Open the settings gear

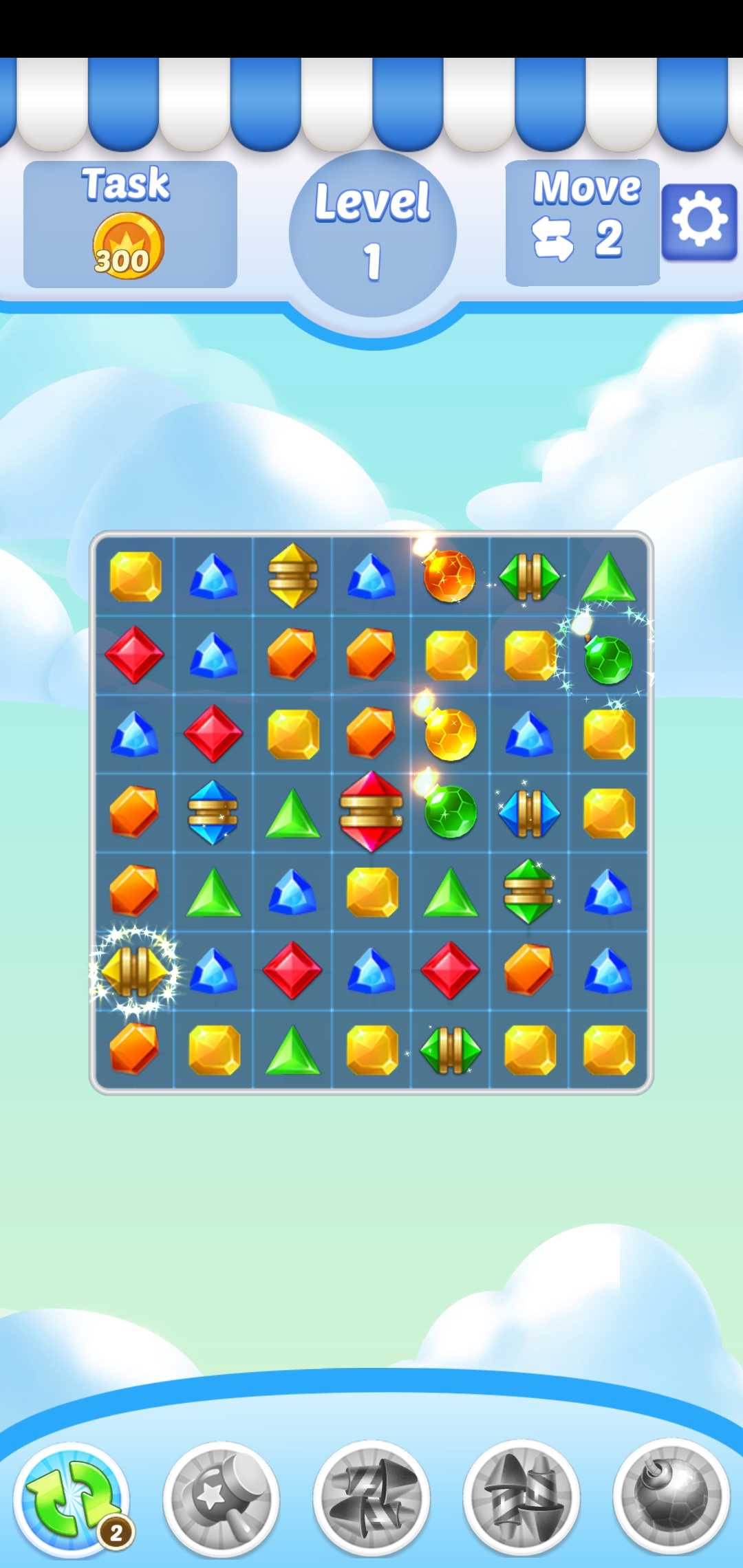point(699,221)
